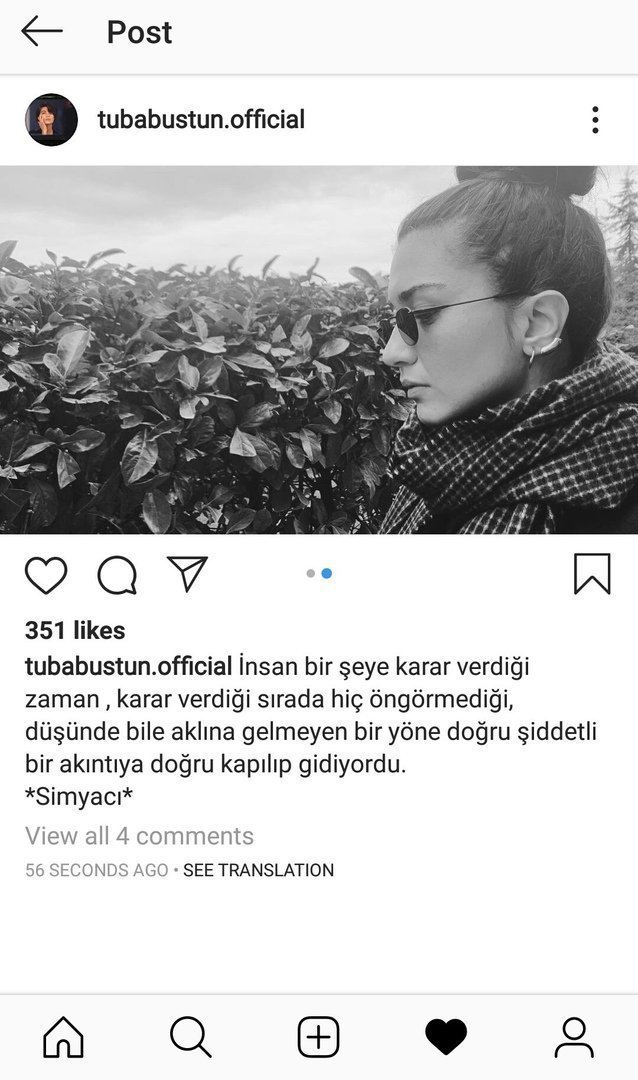Viewport: 638px width, 1080px height.
Task: Open the Search tab
Action: [190, 1037]
